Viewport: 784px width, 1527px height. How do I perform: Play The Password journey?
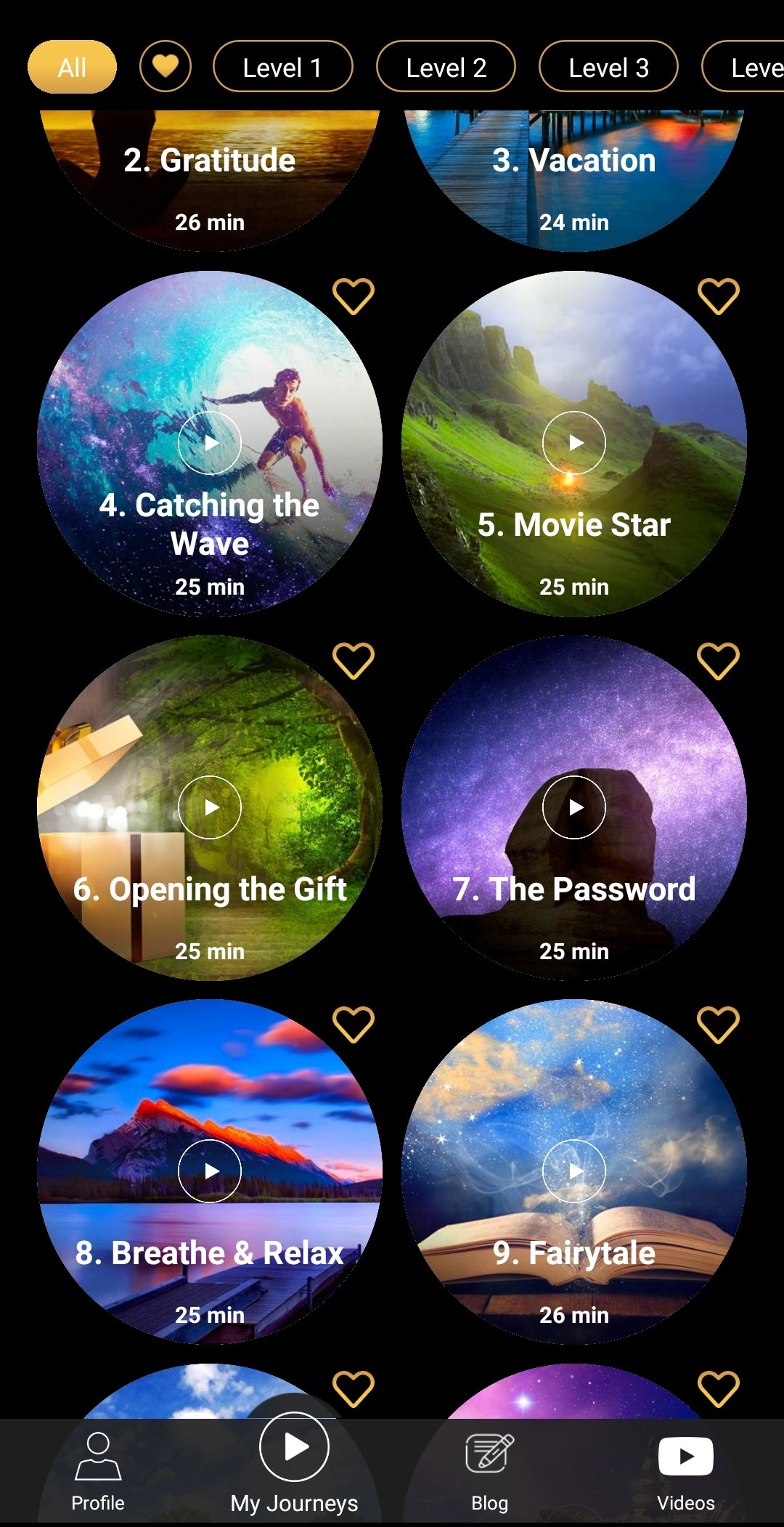[574, 807]
